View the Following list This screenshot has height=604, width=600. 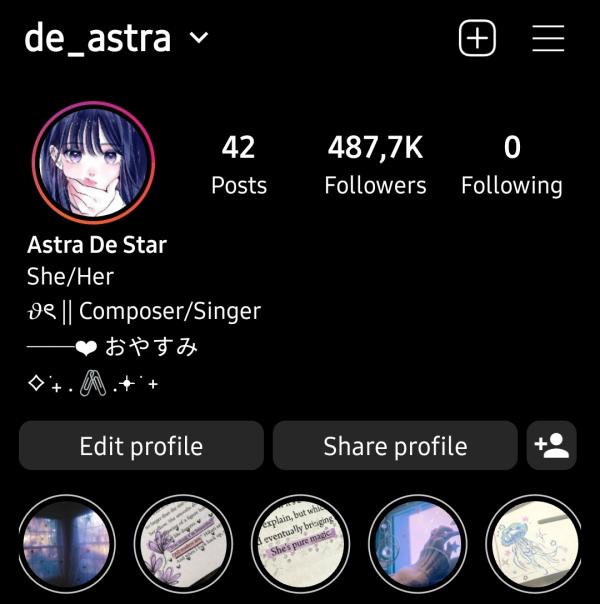coord(511,165)
